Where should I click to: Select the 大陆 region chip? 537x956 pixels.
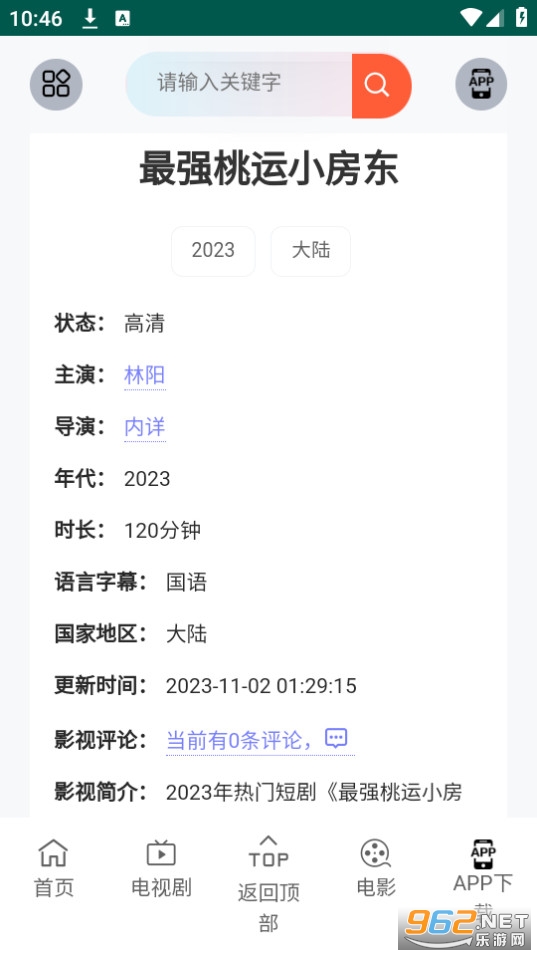[x=311, y=251]
